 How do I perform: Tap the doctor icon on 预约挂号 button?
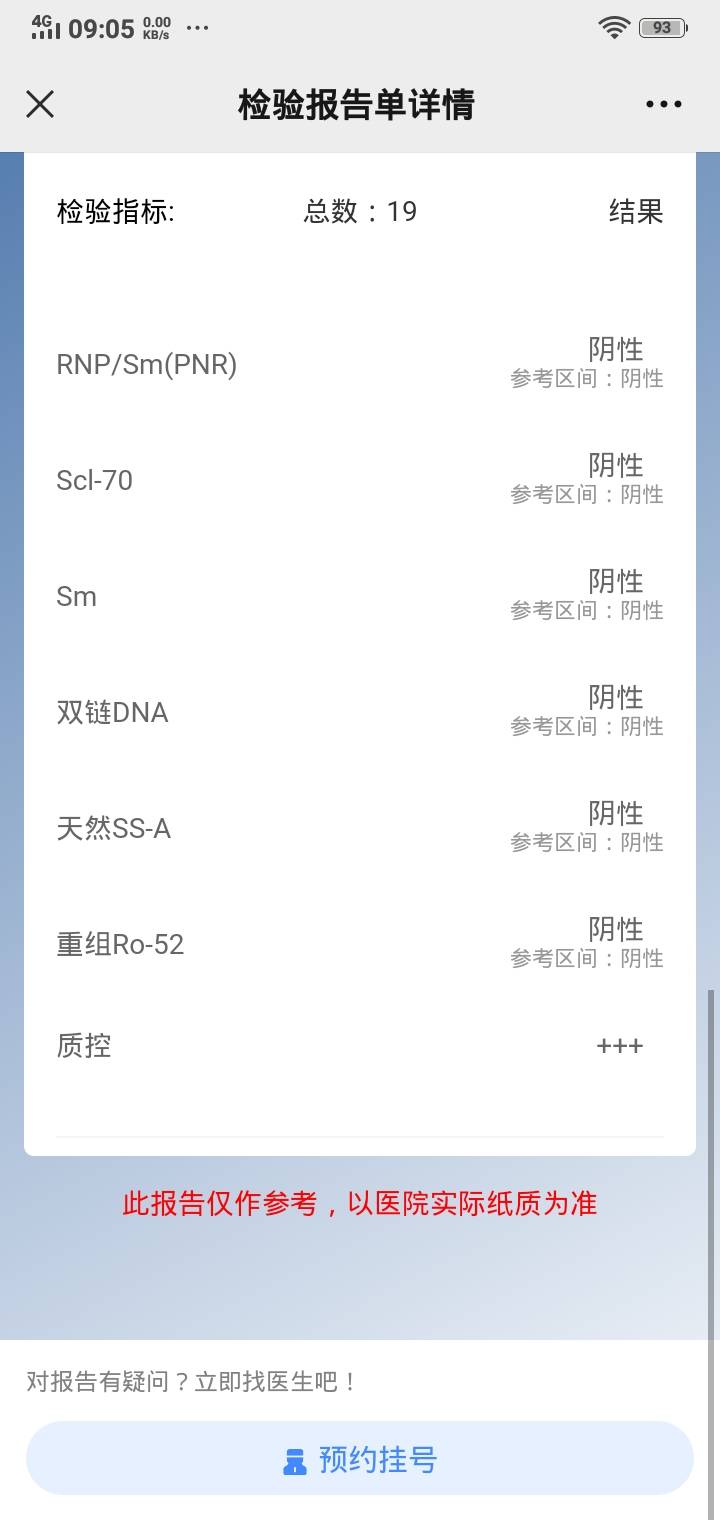(x=293, y=1459)
